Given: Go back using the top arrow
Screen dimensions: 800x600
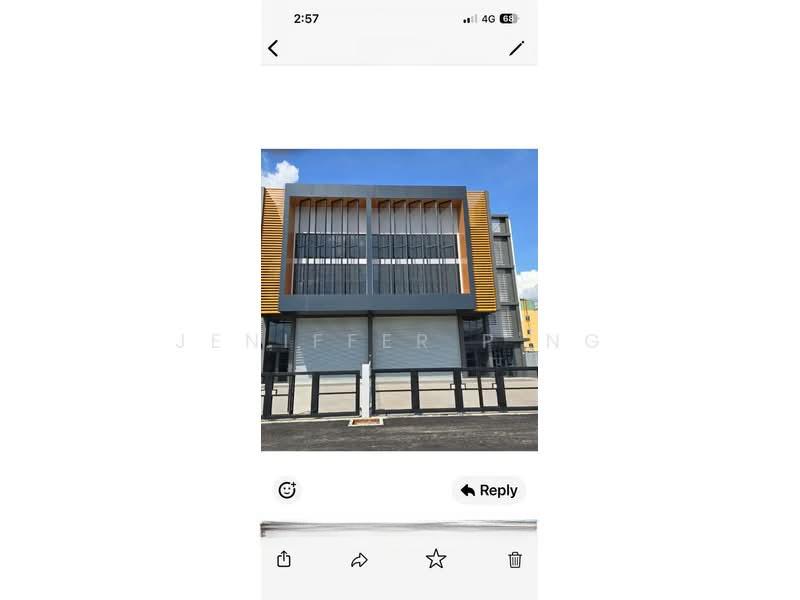Looking at the screenshot, I should 273,48.
